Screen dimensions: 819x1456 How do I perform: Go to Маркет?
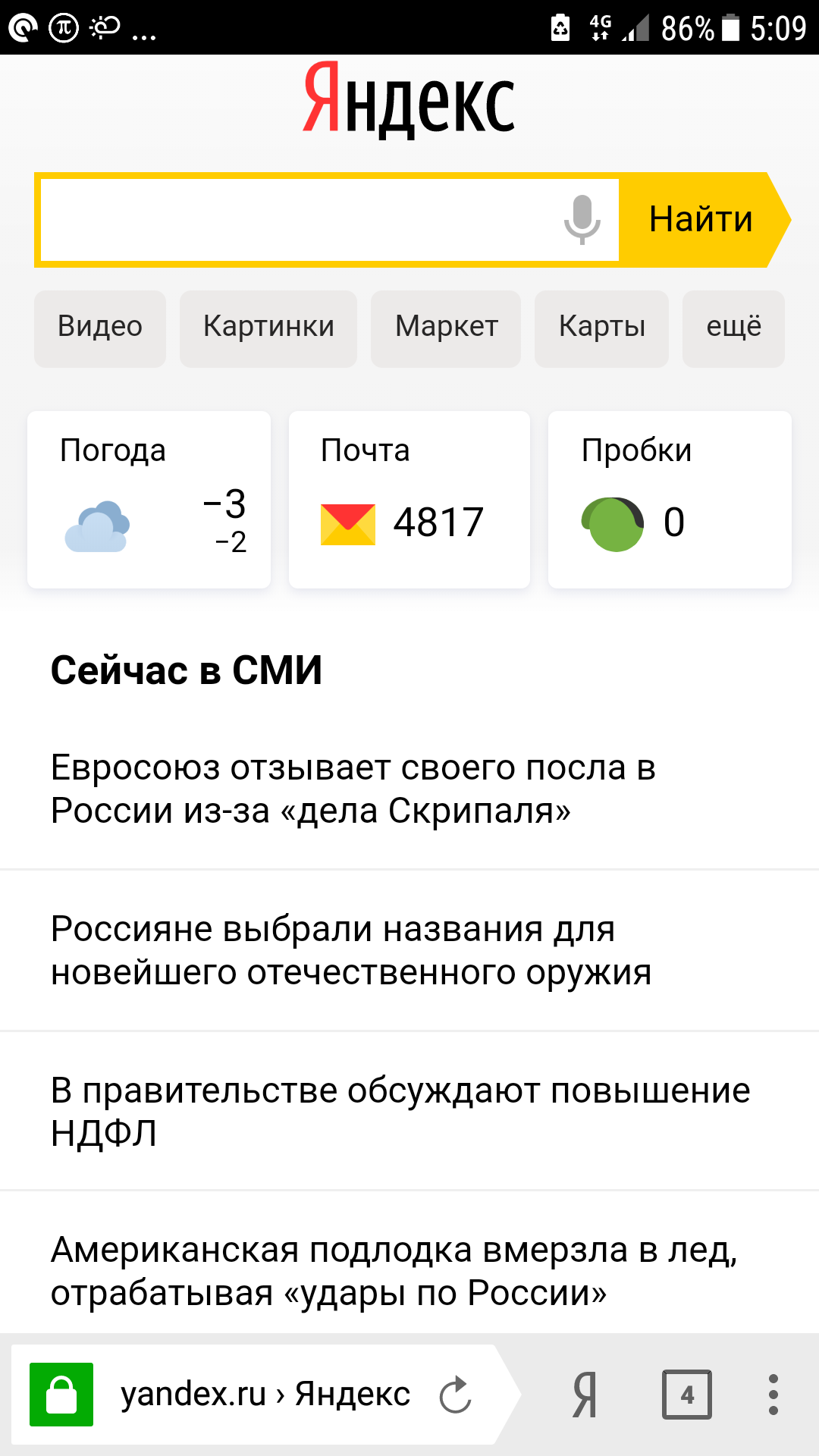point(446,328)
